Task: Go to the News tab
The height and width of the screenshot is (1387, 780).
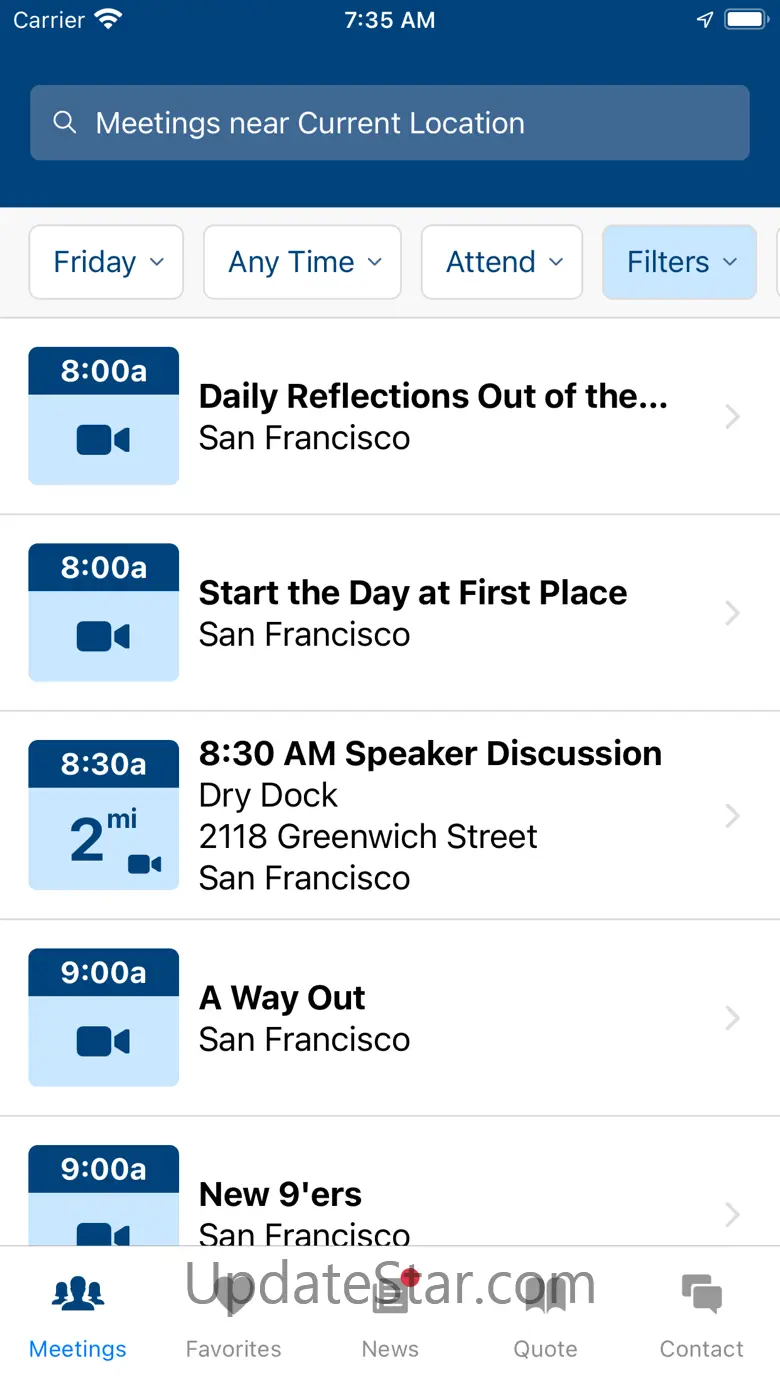Action: pyautogui.click(x=390, y=1317)
